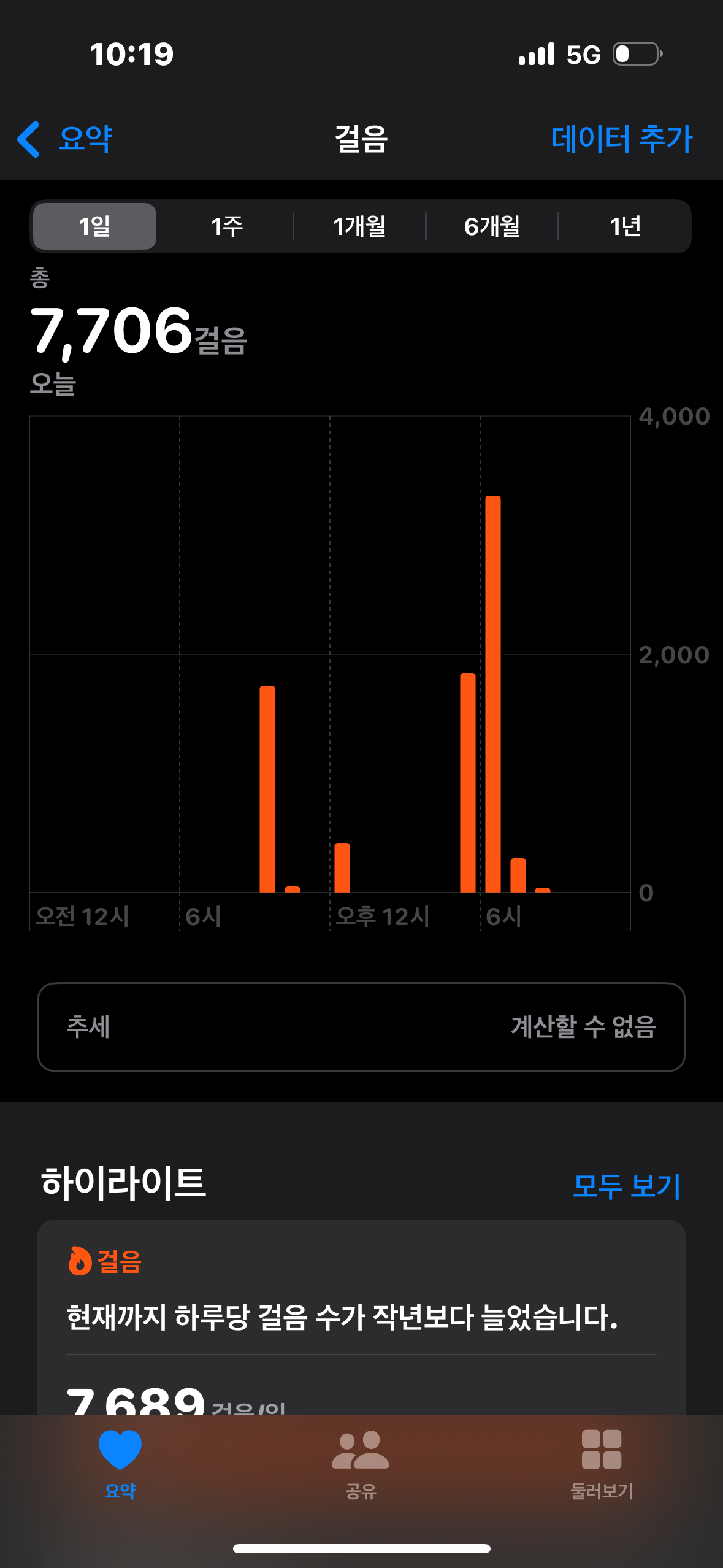
Task: Open the 요약 tab in bottom bar
Action: point(120,1462)
